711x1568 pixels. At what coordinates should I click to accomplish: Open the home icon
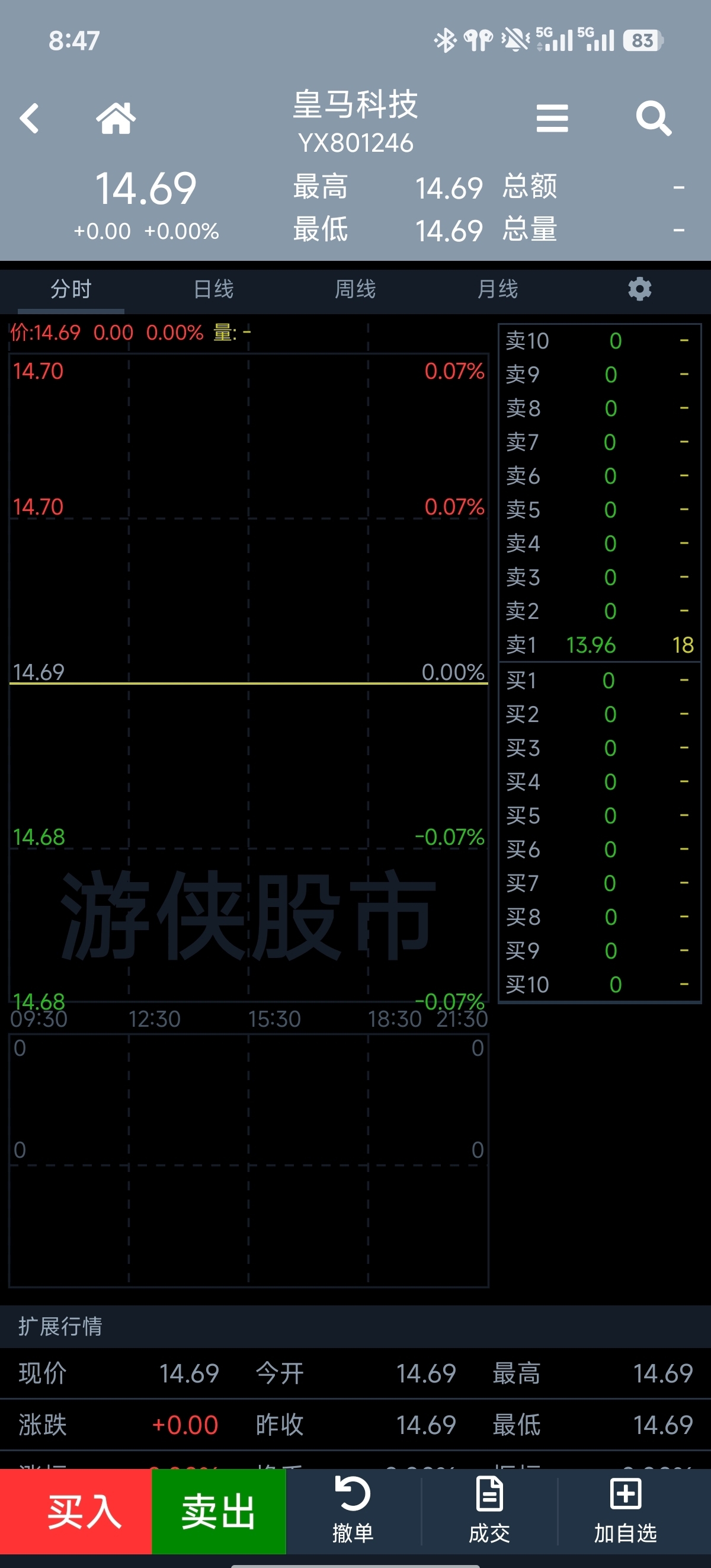tap(116, 118)
